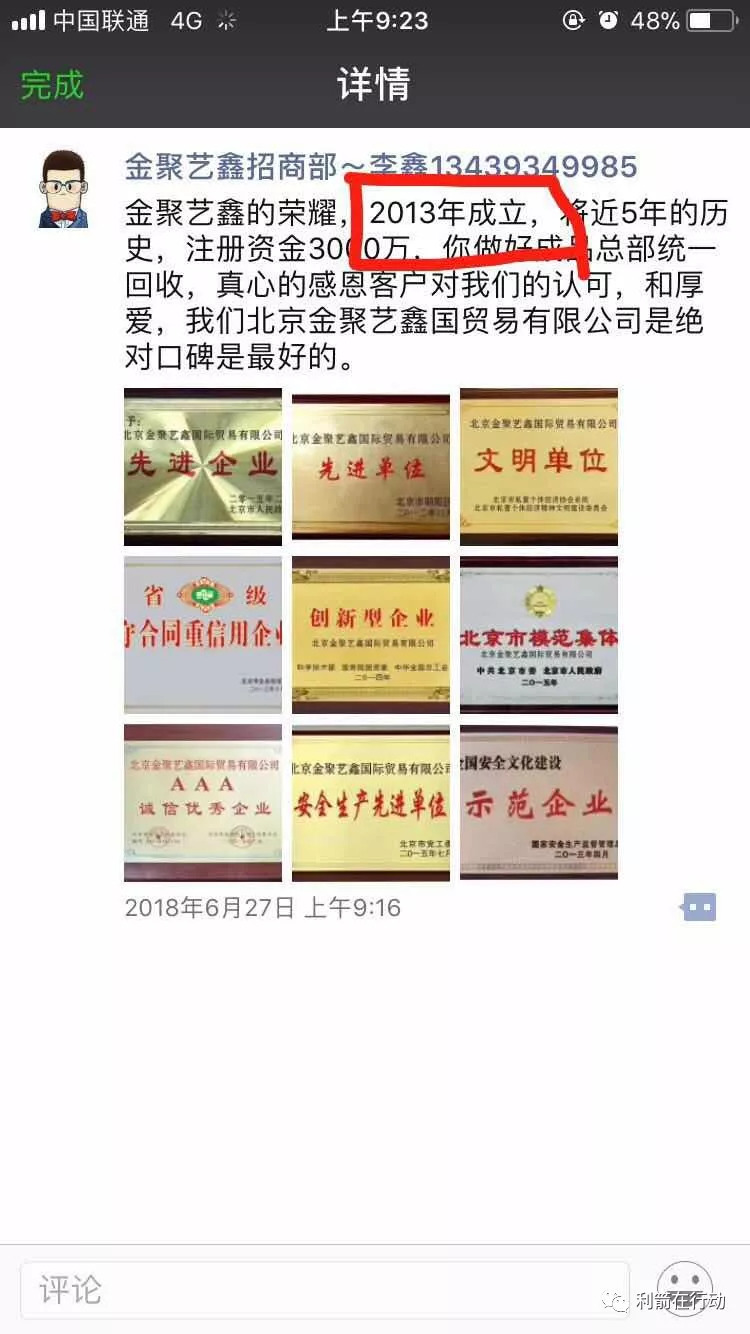Open the AAA 诚信优秀企业 photo
Image resolution: width=750 pixels, height=1334 pixels.
tap(203, 803)
